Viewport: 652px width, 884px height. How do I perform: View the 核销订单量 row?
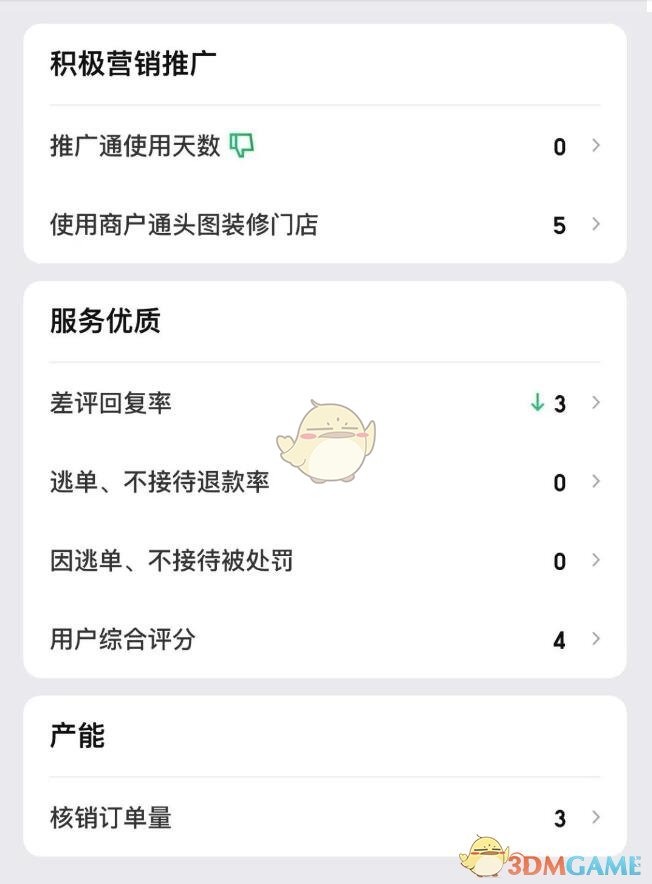324,818
